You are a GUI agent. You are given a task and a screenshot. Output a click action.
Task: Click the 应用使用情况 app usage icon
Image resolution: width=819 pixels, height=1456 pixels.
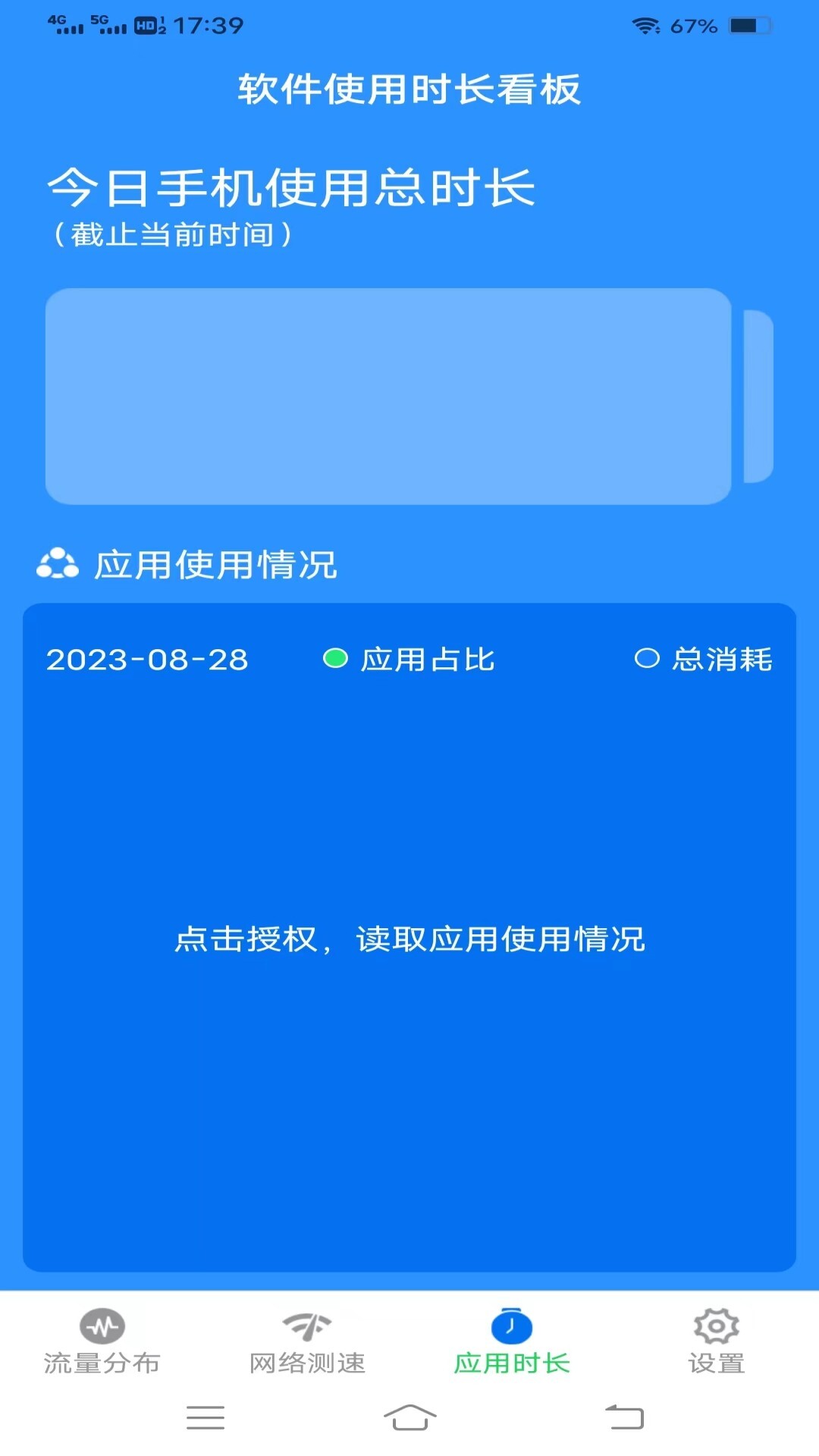(x=57, y=563)
